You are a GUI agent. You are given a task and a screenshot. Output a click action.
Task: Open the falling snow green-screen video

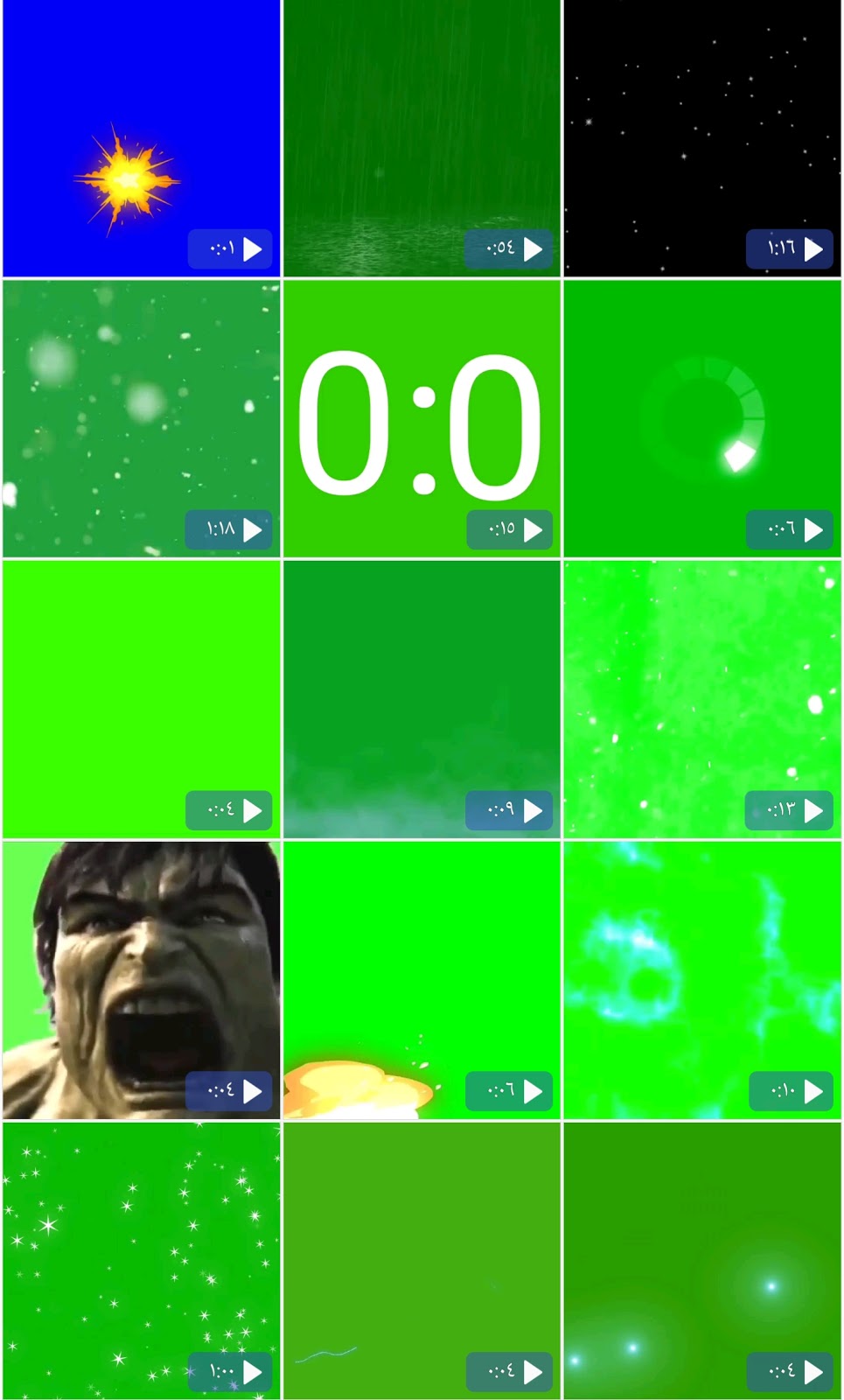[x=141, y=418]
